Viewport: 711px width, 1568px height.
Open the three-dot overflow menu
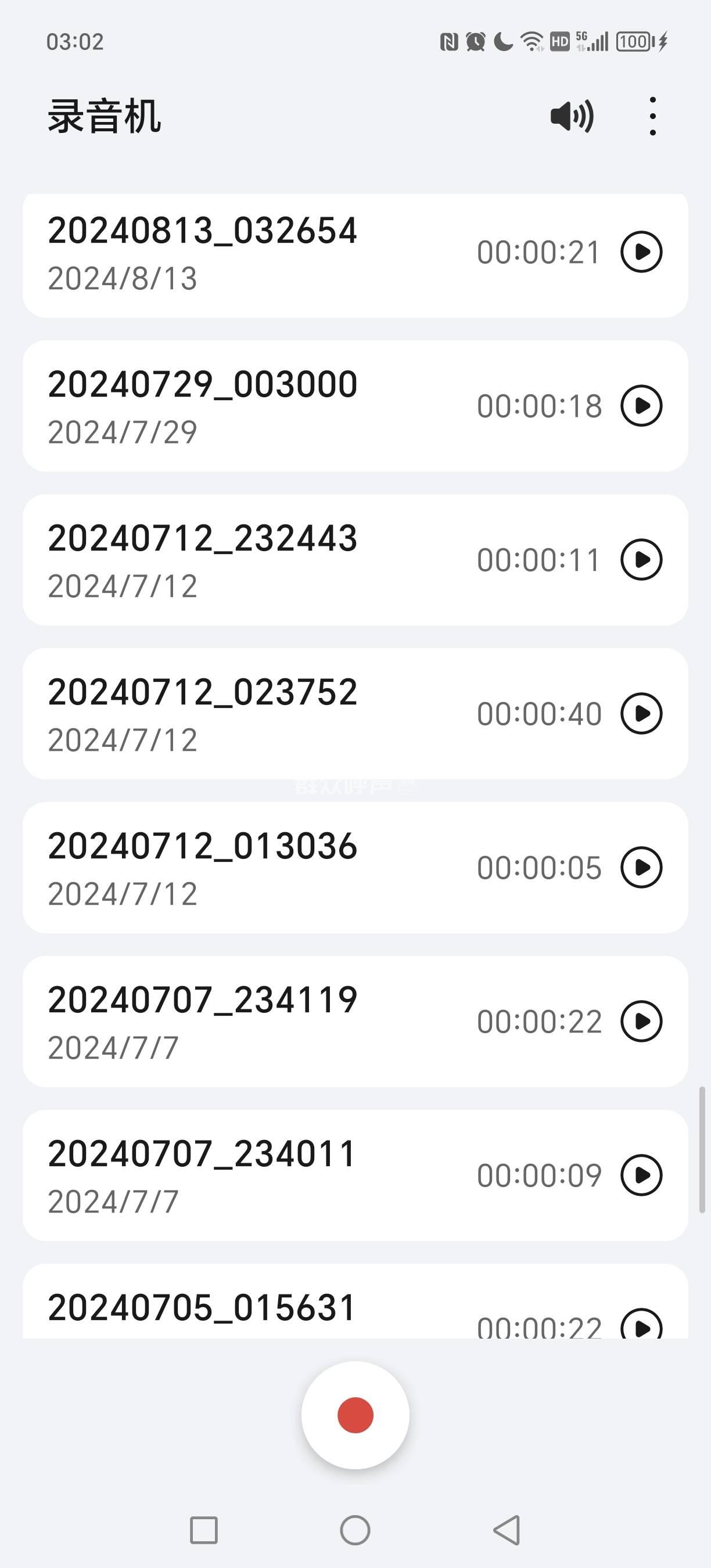[652, 116]
